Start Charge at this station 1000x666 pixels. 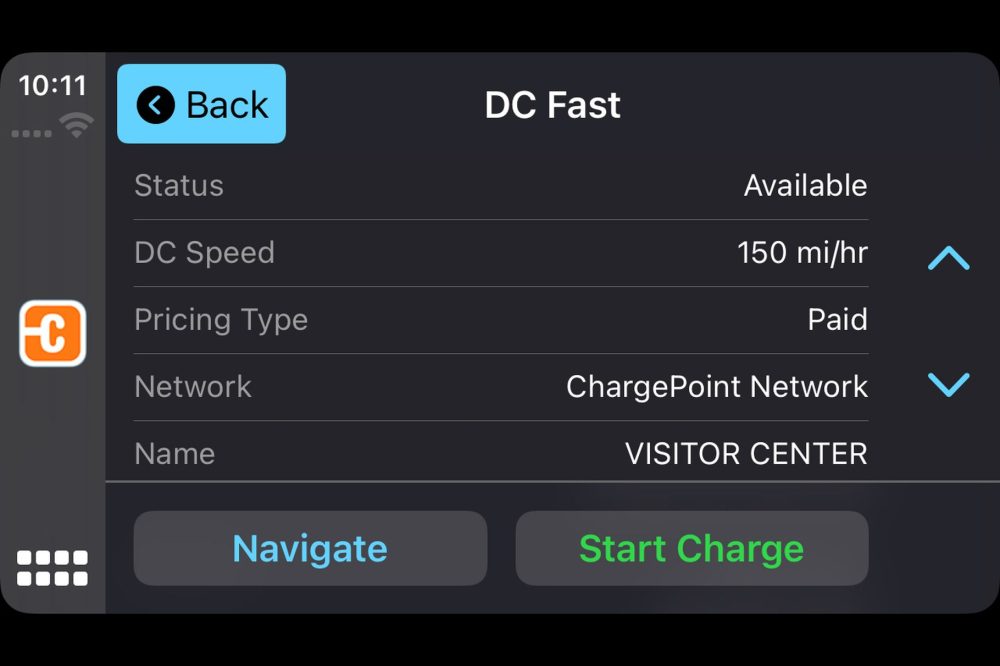[691, 548]
